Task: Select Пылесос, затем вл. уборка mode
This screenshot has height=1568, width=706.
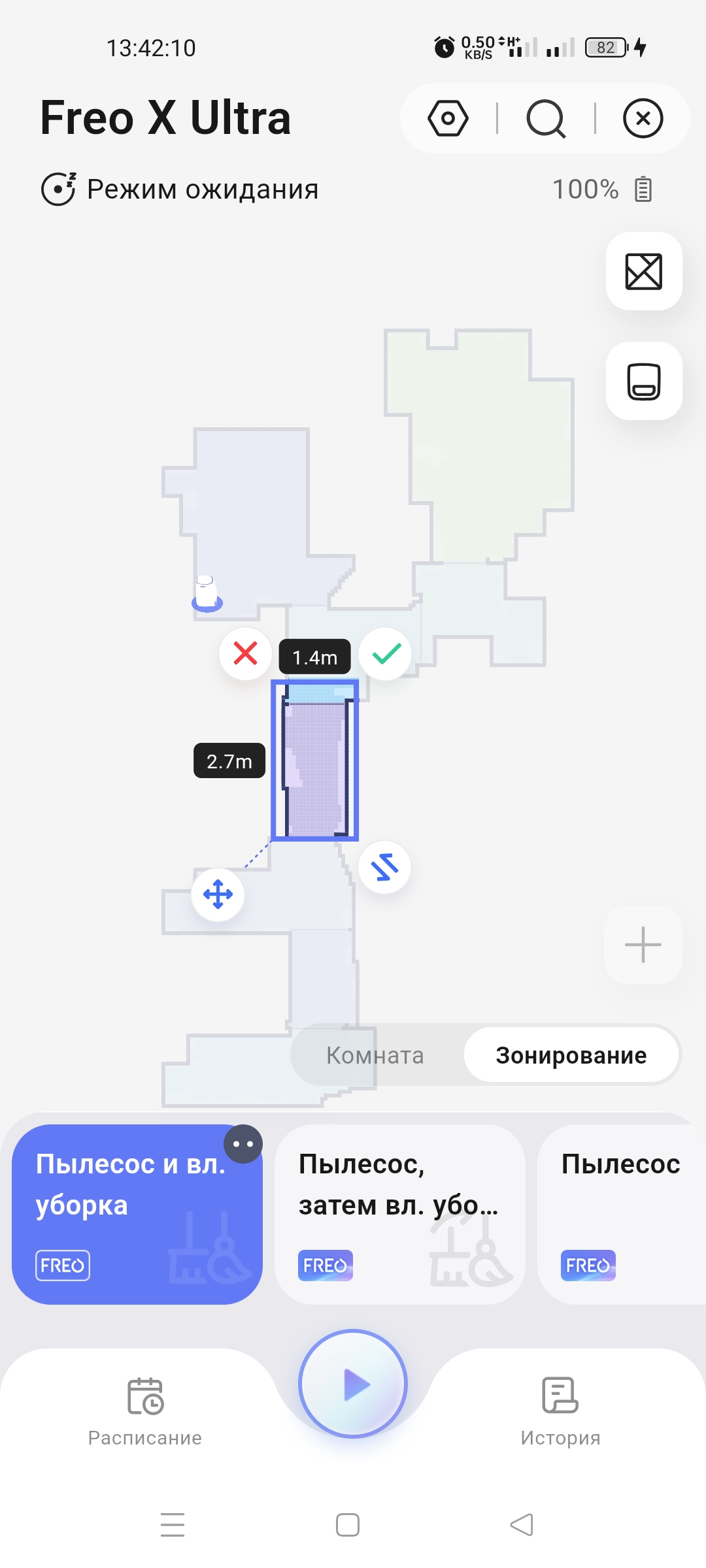Action: coord(399,1214)
